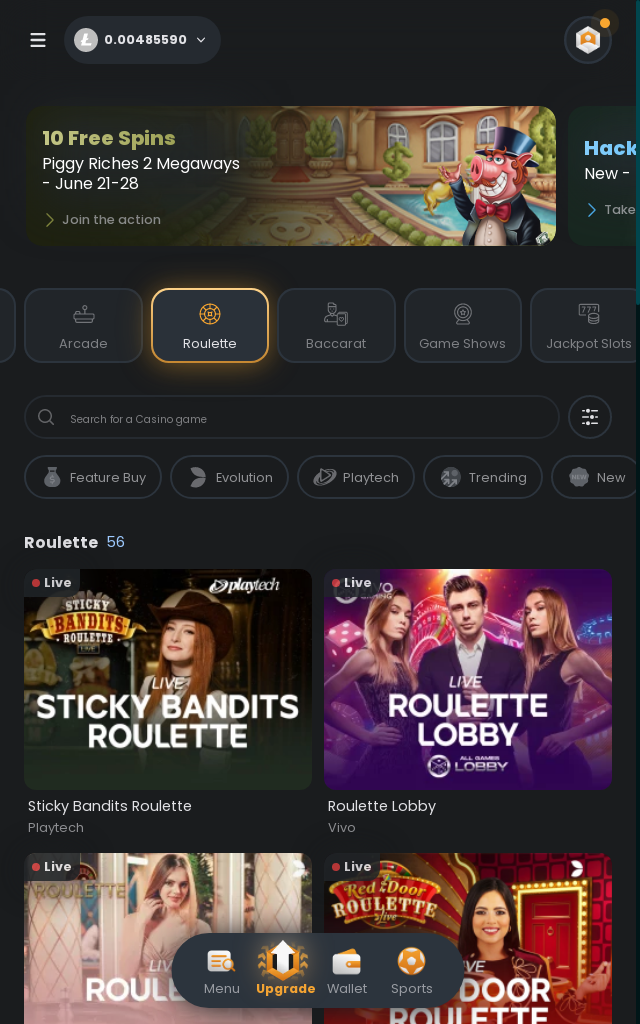
Task: Open the filter settings icon
Action: (x=590, y=418)
